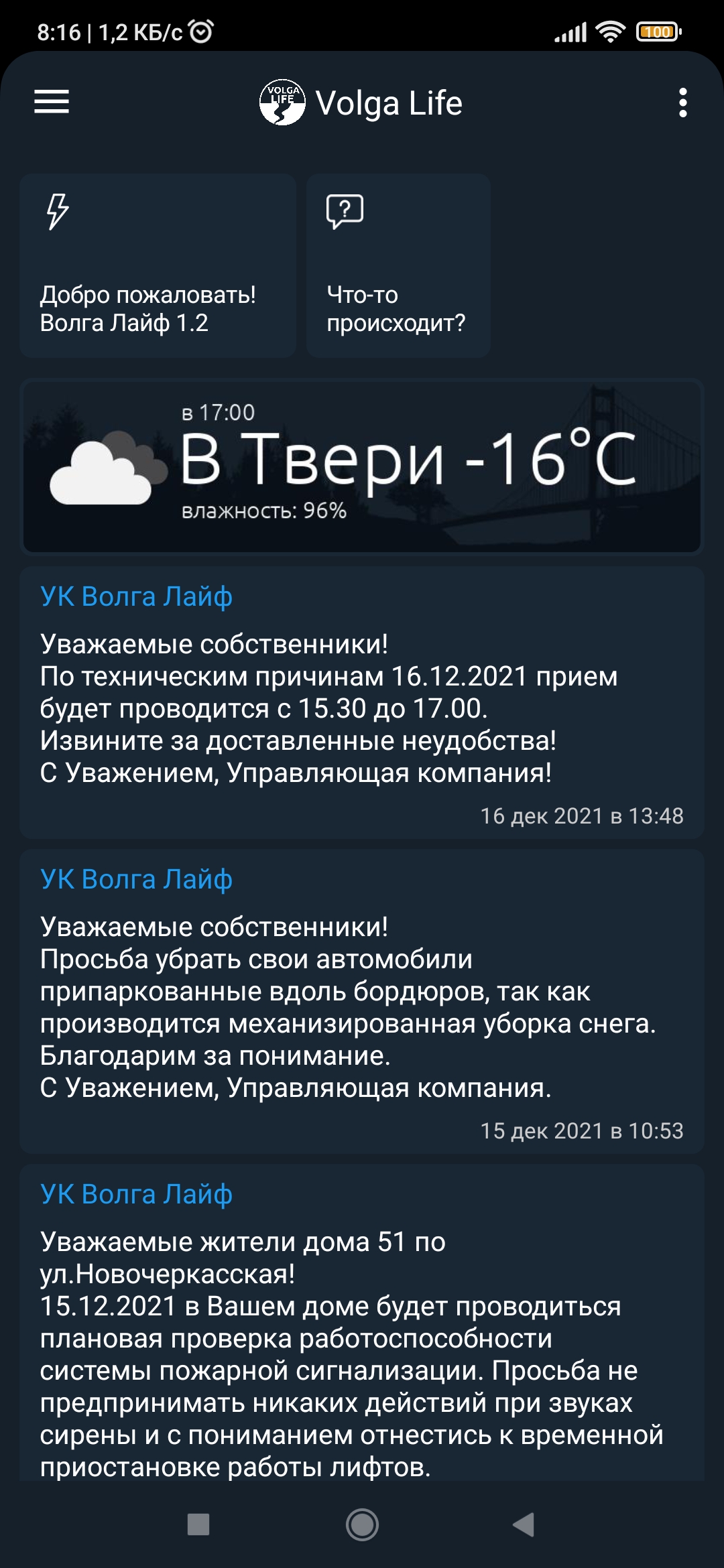Open the snow removal post from 15 дек
This screenshot has width=724, height=1568.
click(362, 1002)
